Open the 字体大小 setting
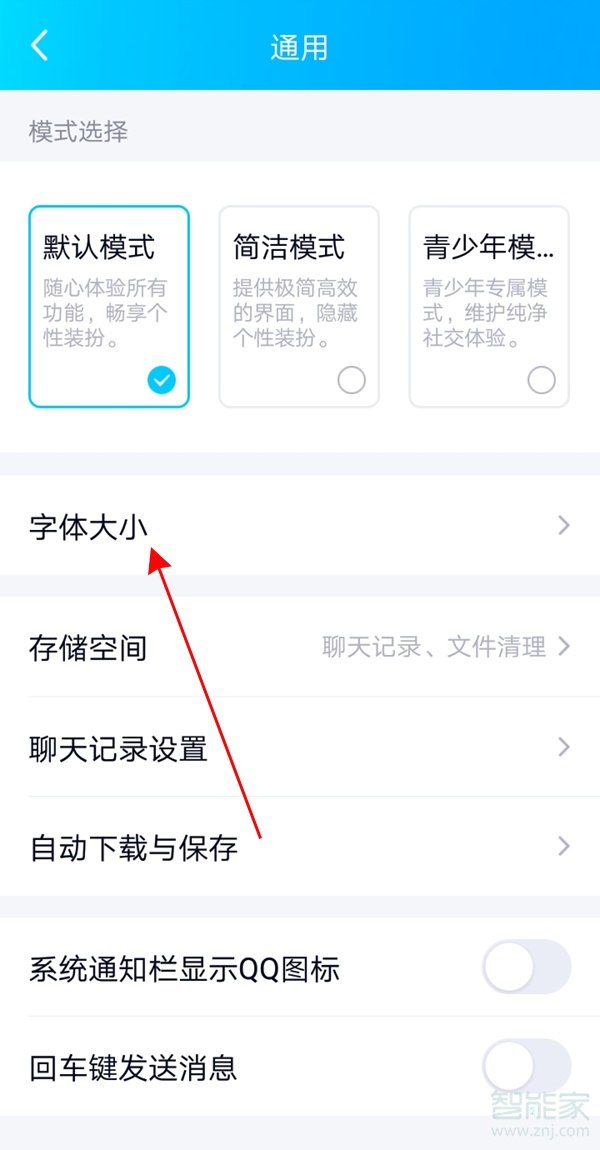Screen dimensions: 600x1150 click(300, 526)
